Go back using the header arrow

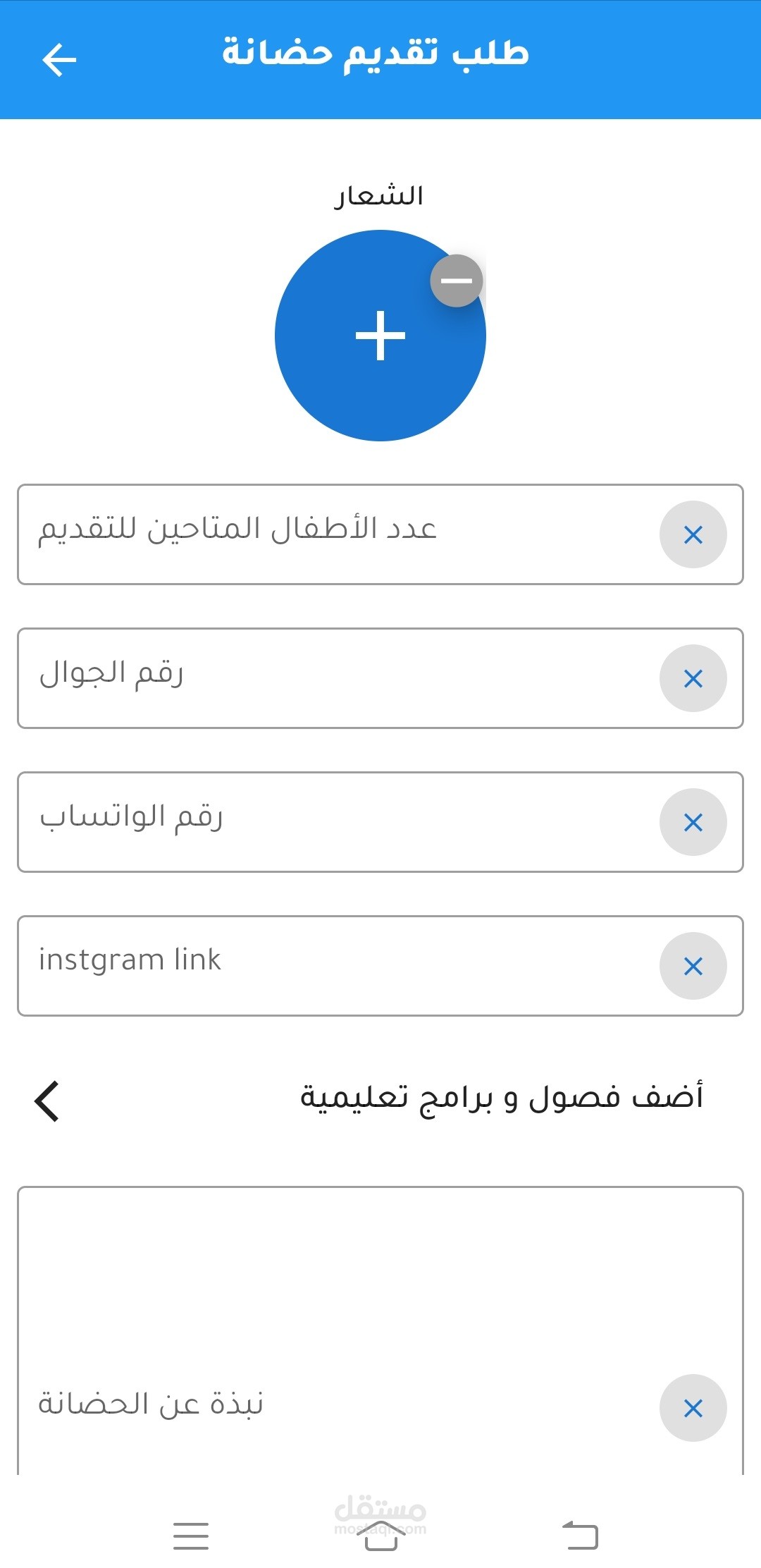tap(59, 59)
